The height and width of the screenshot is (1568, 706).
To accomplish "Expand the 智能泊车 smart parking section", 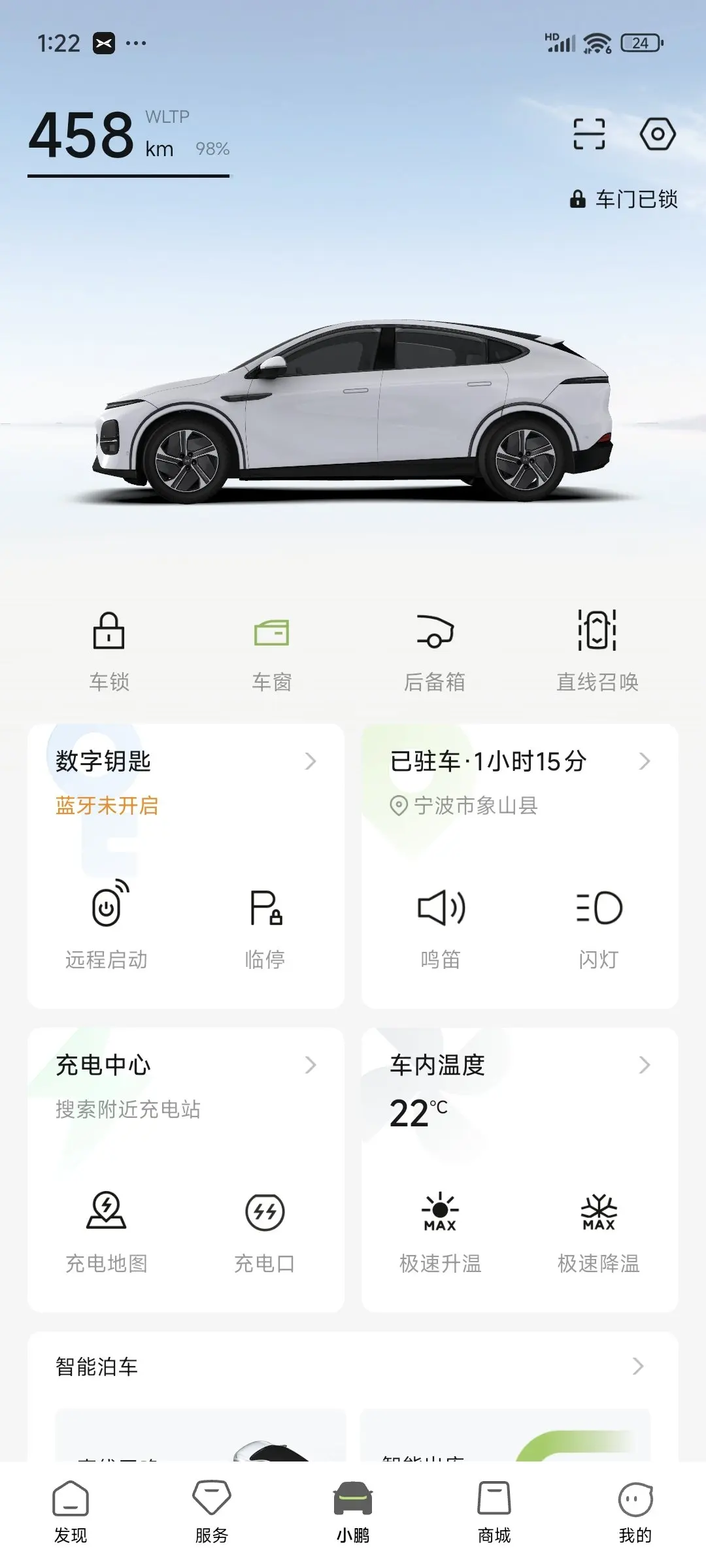I will (353, 1366).
